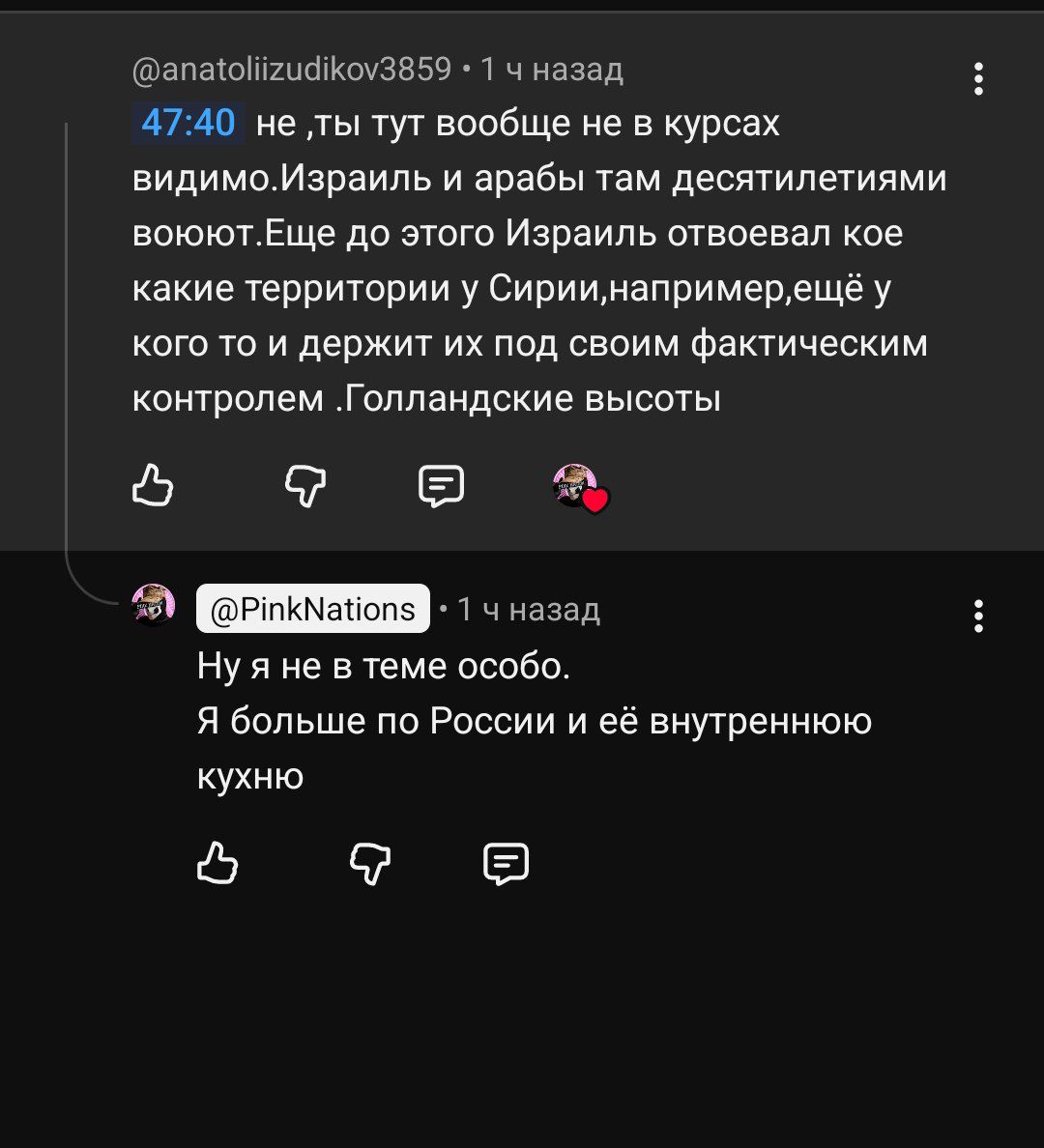Reply to the PinkNations comment

pyautogui.click(x=506, y=863)
